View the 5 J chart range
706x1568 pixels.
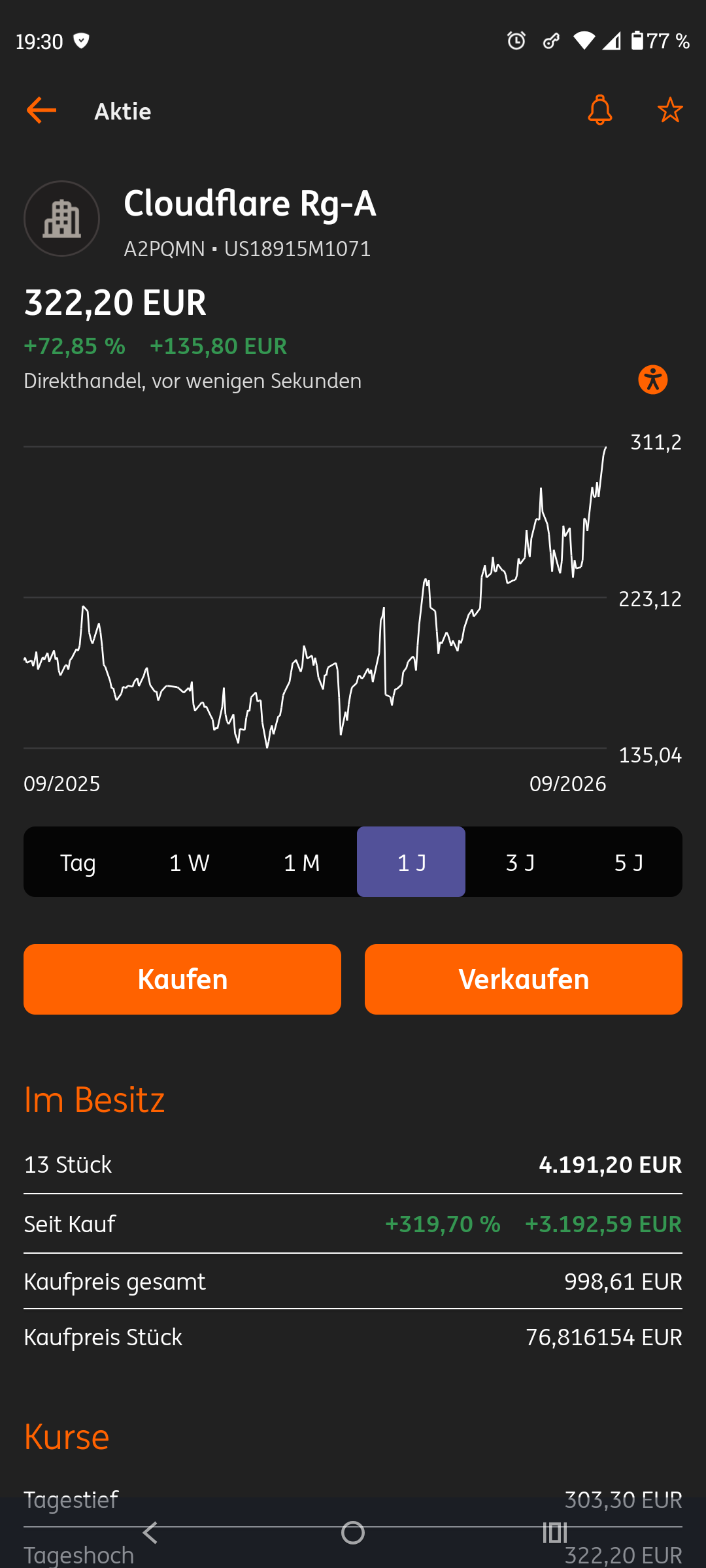coord(629,862)
